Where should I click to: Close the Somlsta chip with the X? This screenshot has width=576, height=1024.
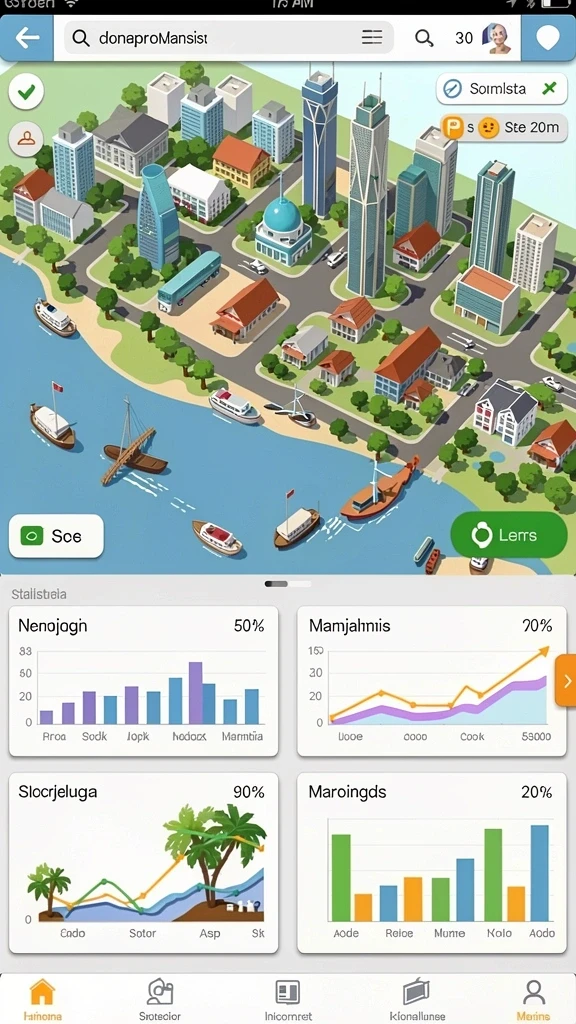click(549, 88)
